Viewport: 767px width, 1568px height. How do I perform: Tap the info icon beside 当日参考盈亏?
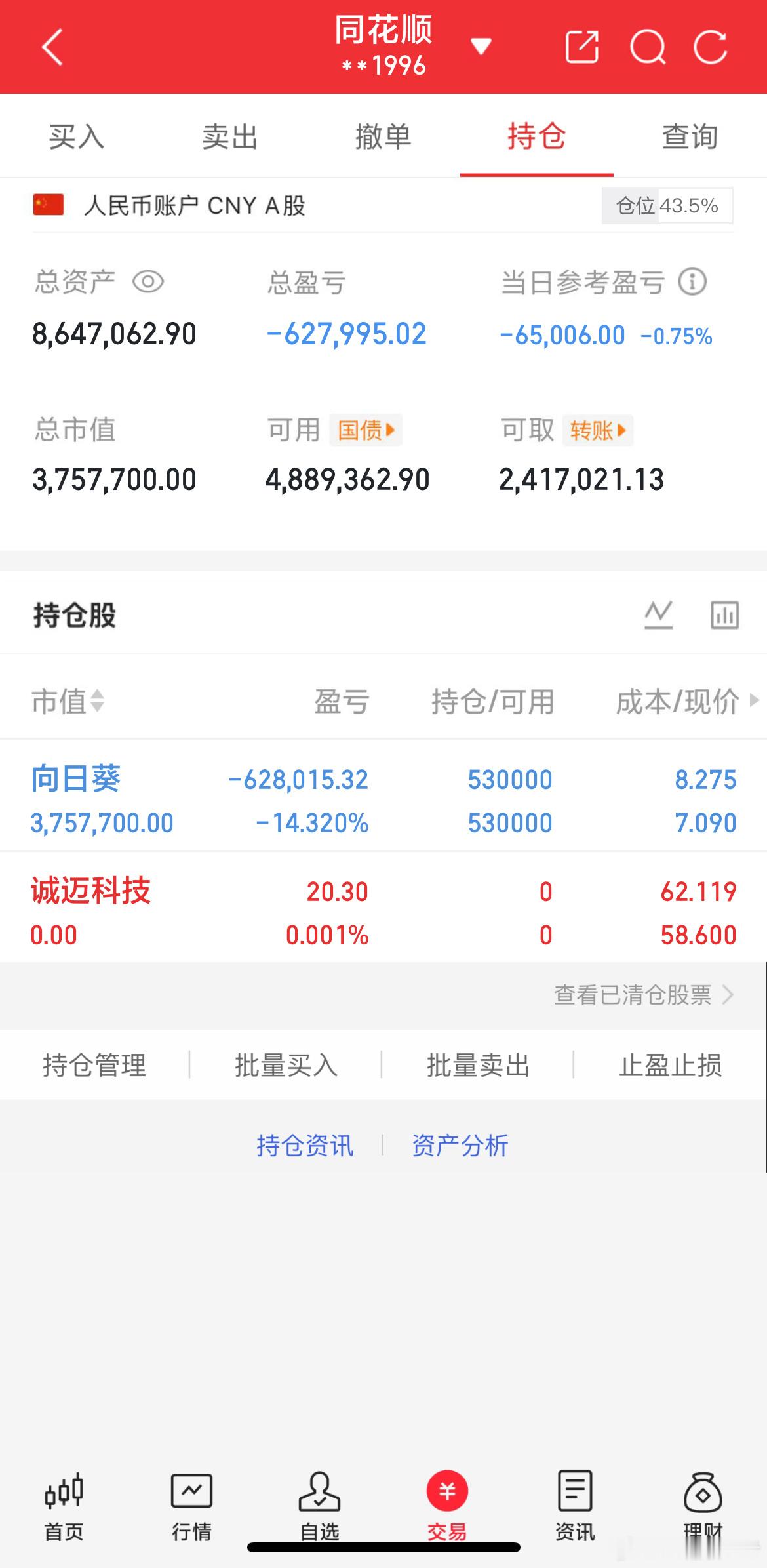pyautogui.click(x=692, y=282)
